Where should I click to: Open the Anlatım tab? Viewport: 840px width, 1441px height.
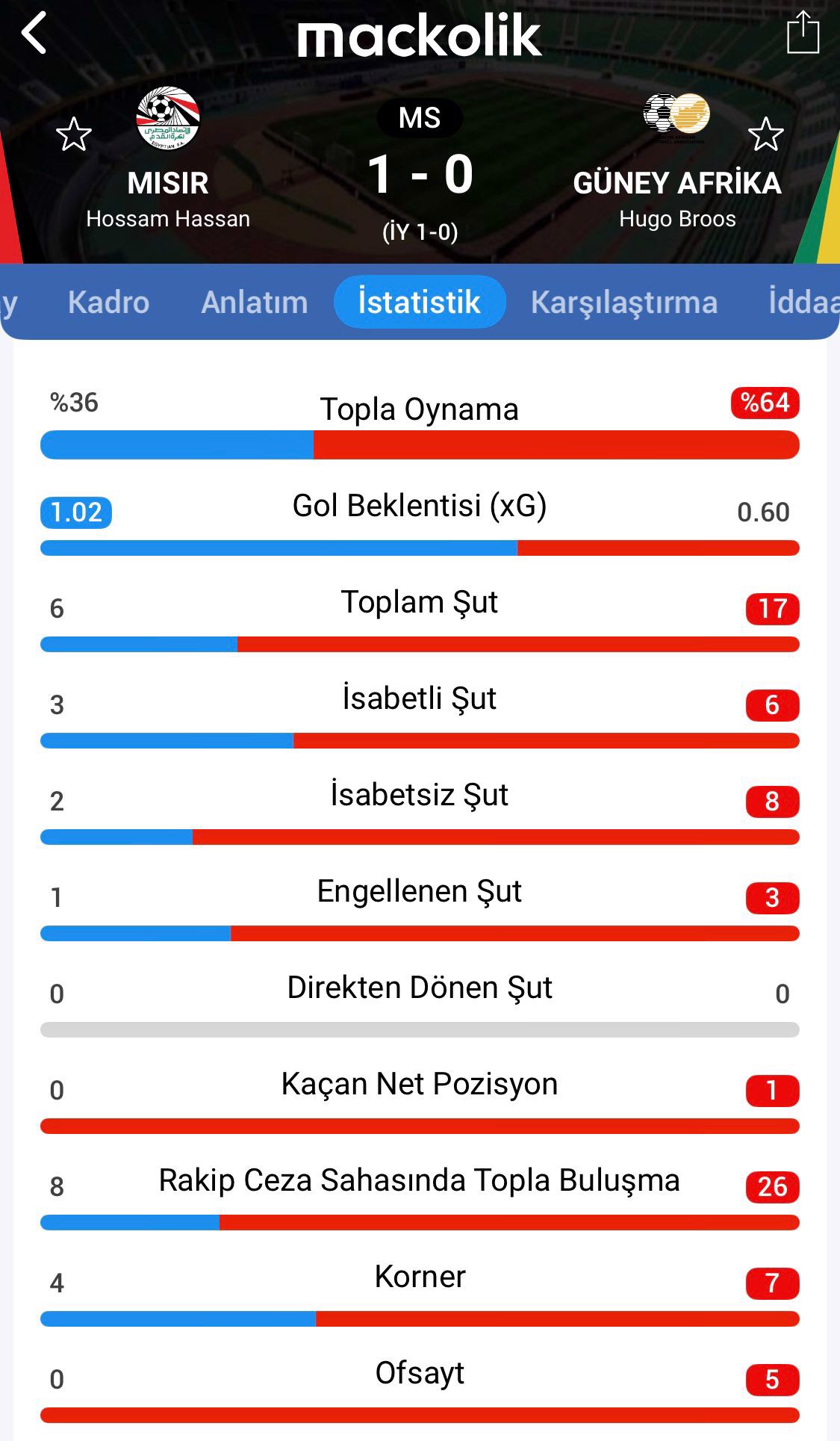tap(254, 302)
